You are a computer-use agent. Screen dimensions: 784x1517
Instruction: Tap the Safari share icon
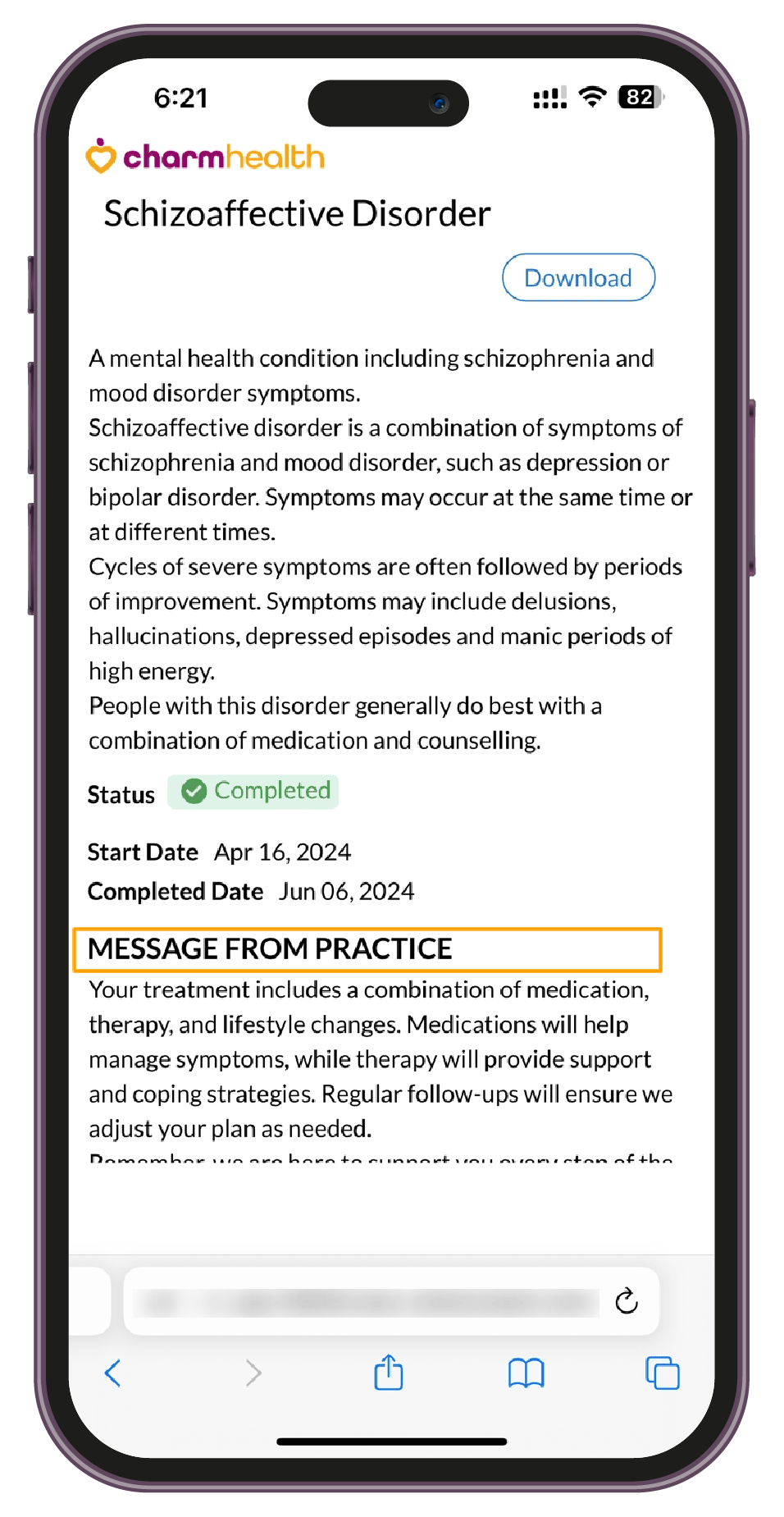tap(388, 1373)
